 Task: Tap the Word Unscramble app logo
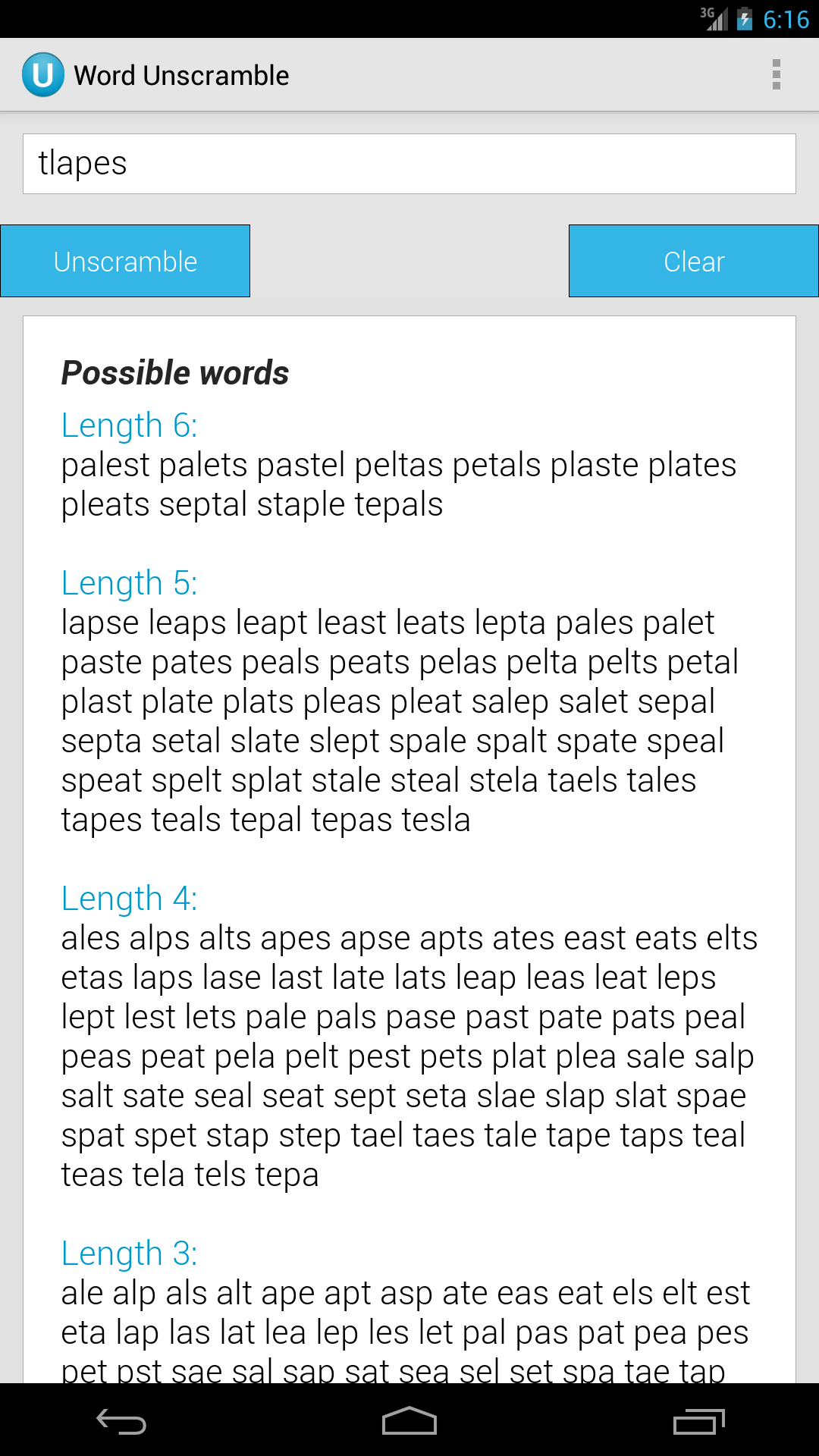[x=43, y=74]
